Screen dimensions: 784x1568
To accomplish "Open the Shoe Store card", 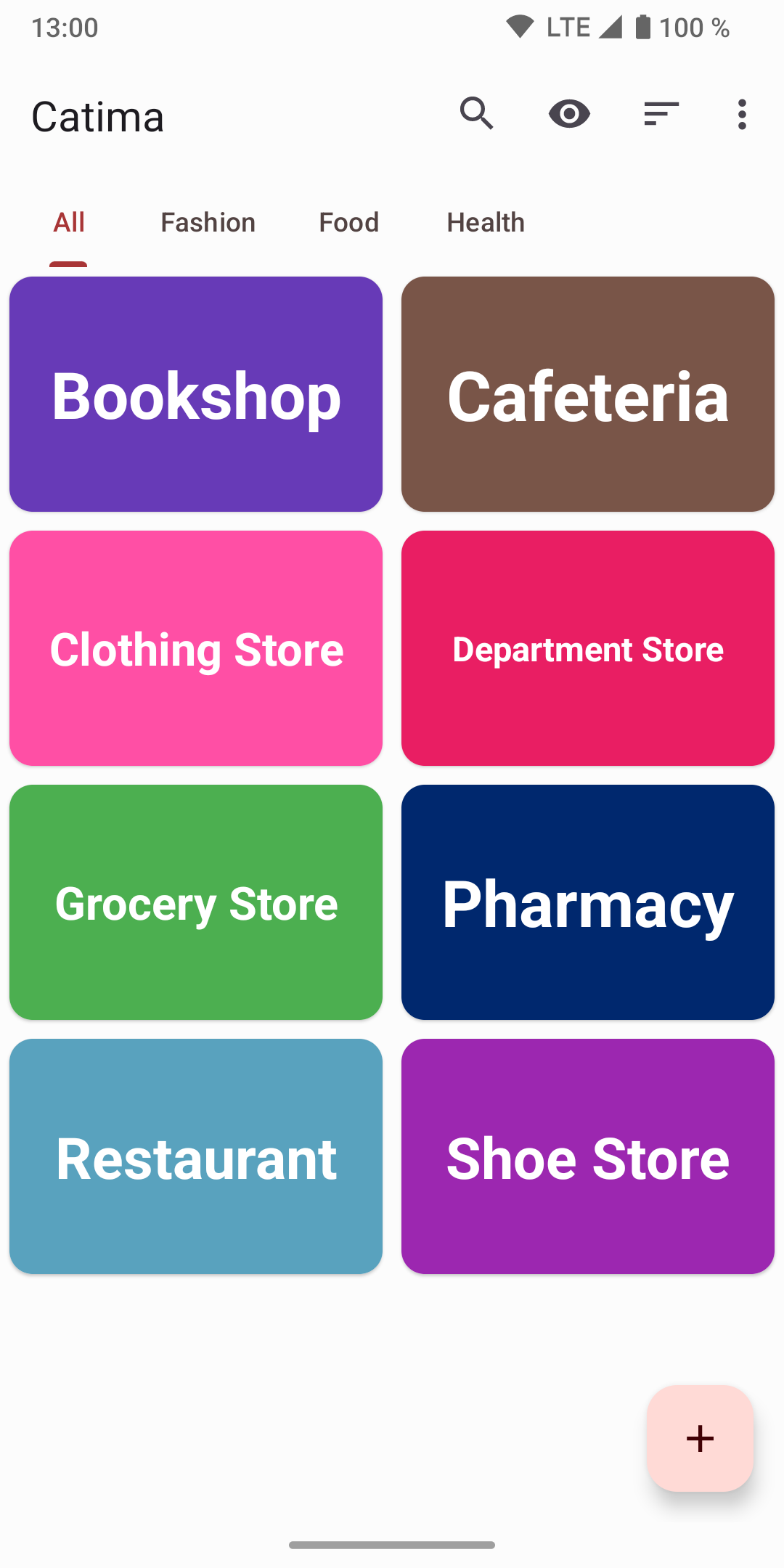I will coord(588,1156).
